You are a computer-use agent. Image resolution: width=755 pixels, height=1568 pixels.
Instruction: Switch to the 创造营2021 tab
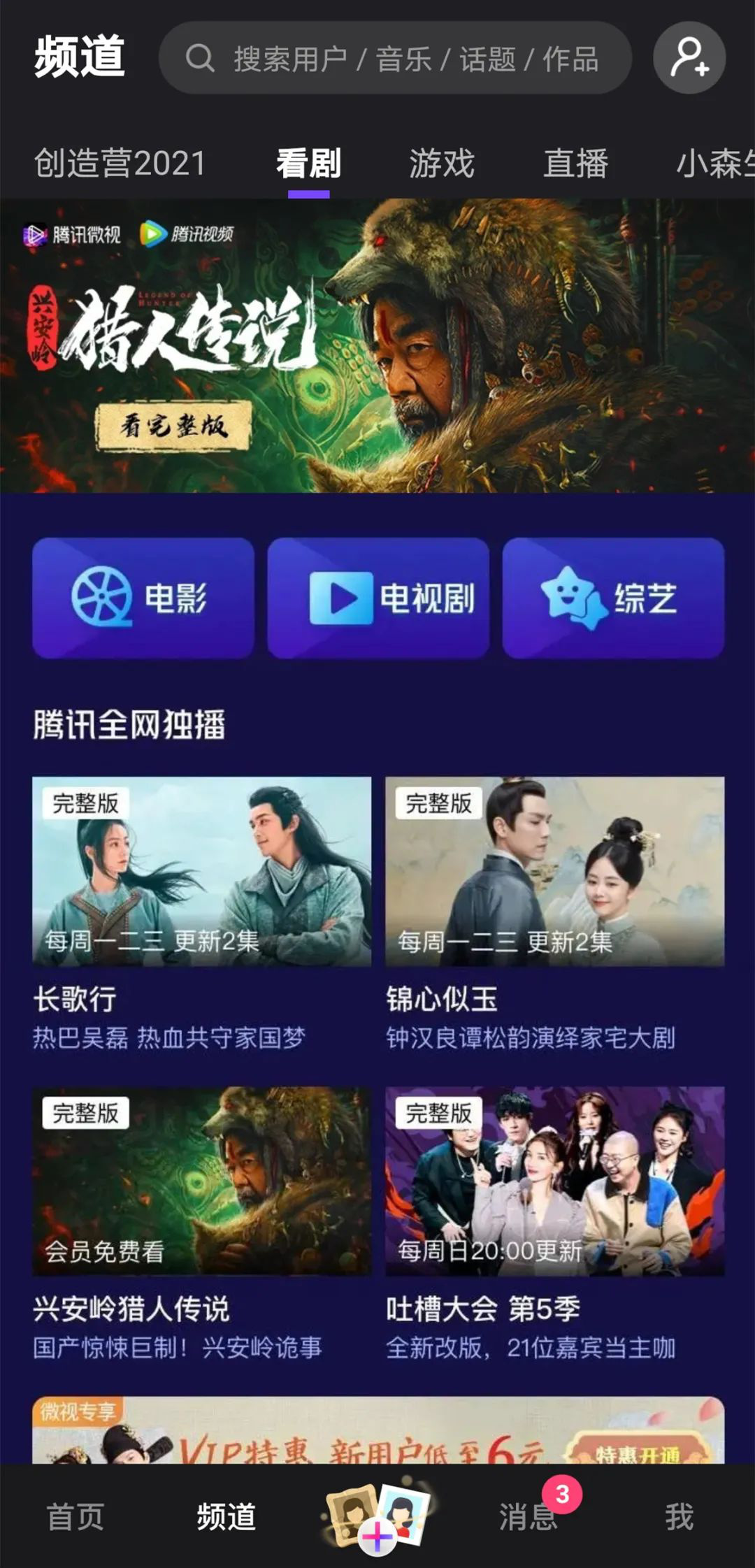click(120, 164)
